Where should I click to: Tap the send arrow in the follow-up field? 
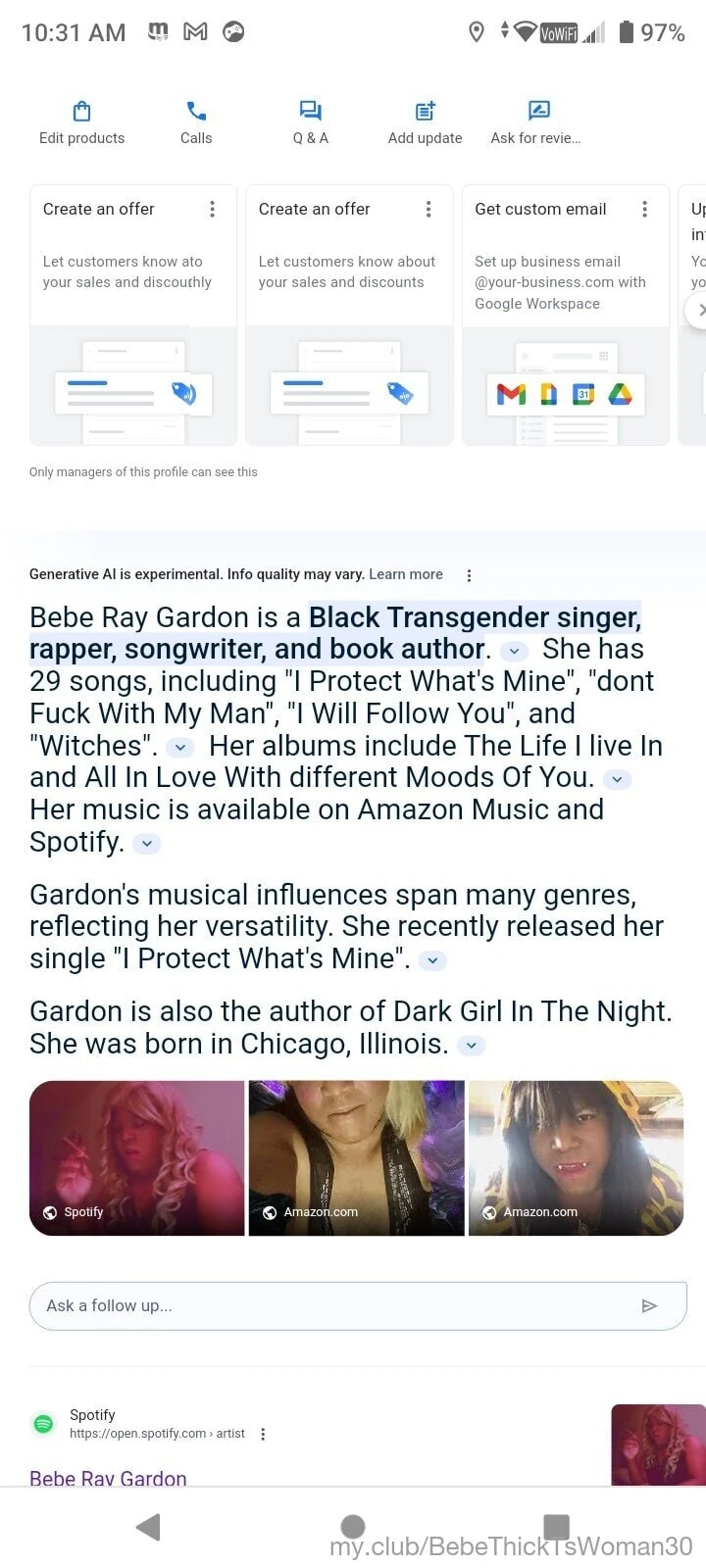point(649,1305)
